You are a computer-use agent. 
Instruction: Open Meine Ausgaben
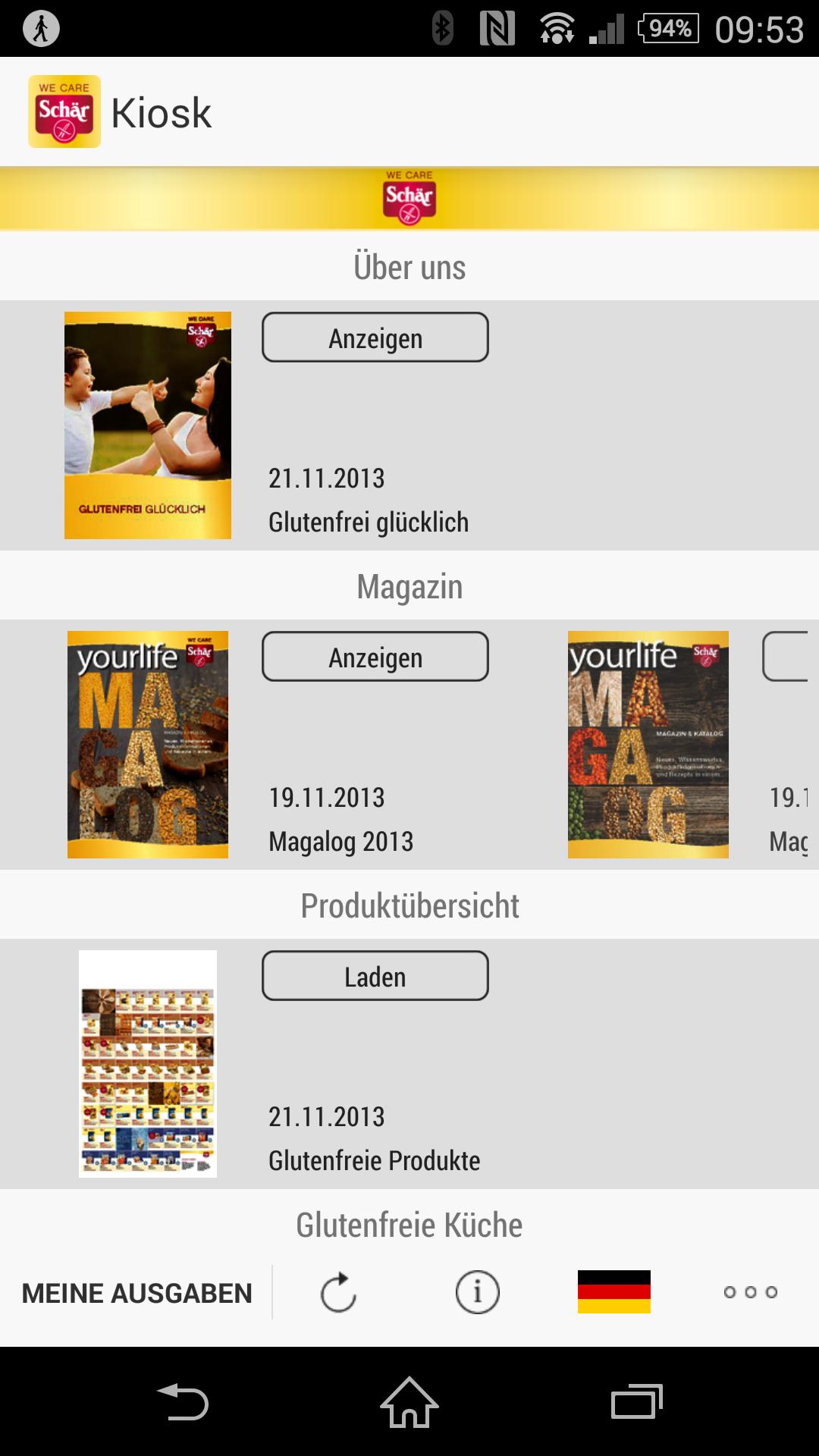coord(136,1293)
